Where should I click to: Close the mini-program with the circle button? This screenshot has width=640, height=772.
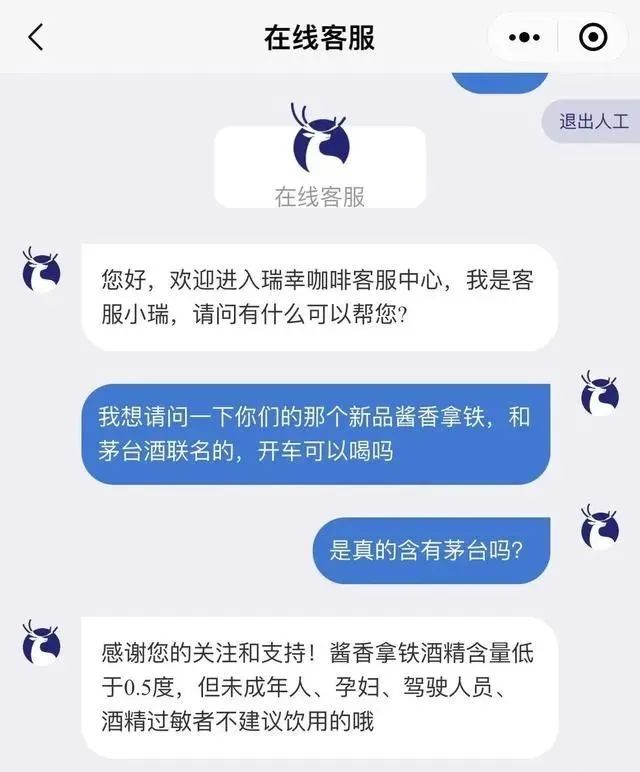[x=593, y=38]
